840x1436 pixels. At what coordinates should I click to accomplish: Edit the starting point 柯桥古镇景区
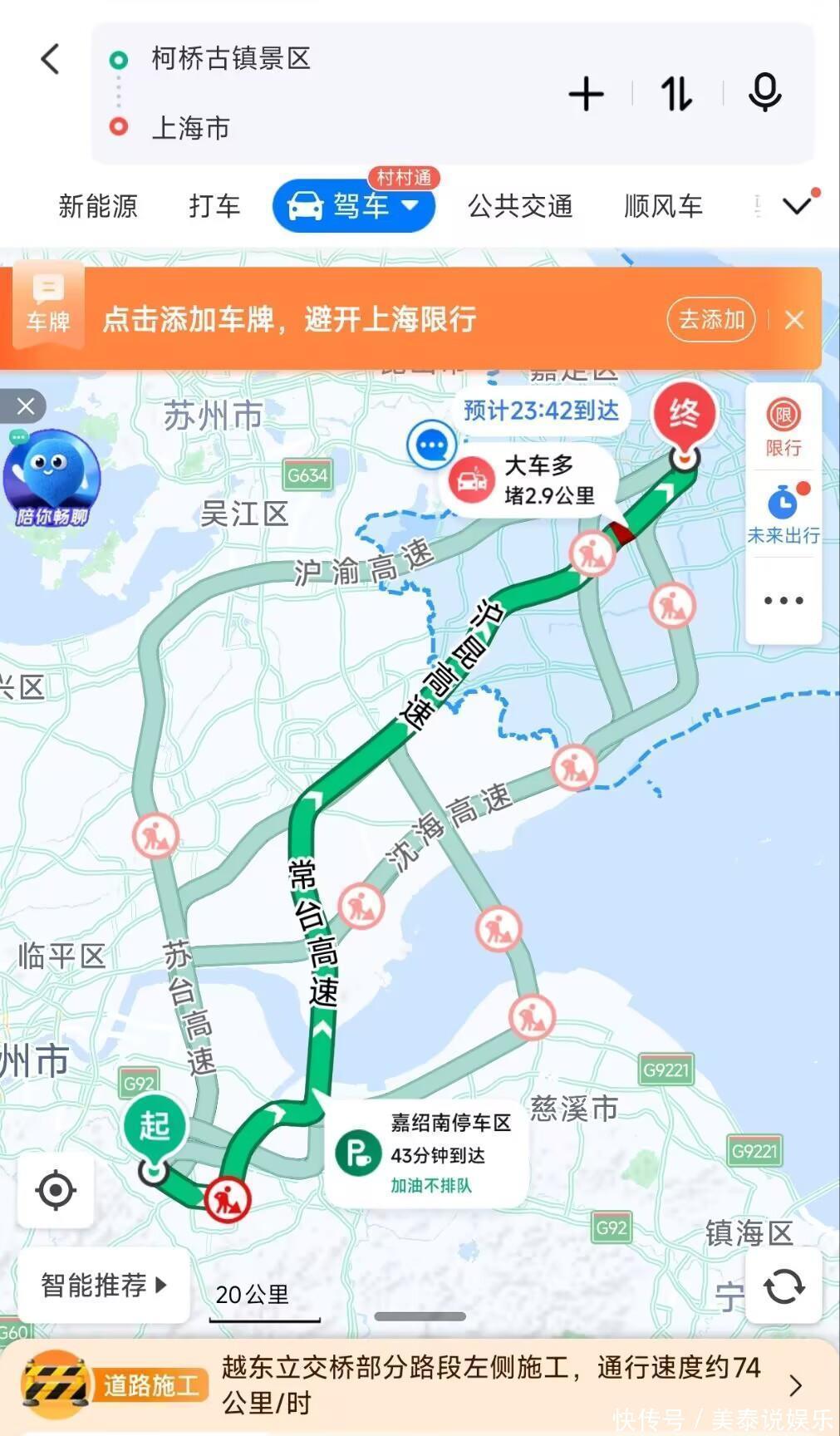[231, 58]
